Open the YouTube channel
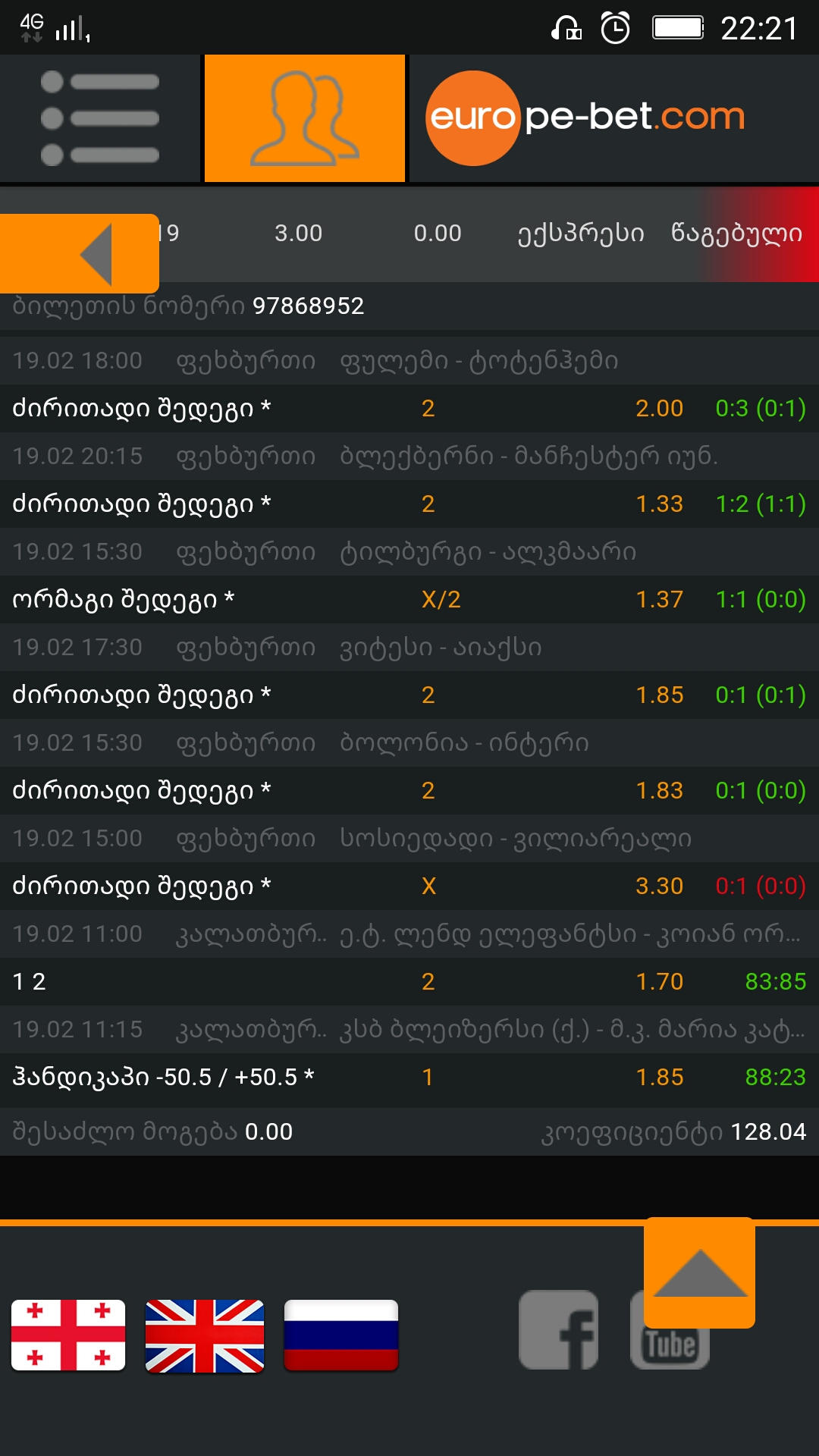The image size is (819, 1456). coord(670,1348)
